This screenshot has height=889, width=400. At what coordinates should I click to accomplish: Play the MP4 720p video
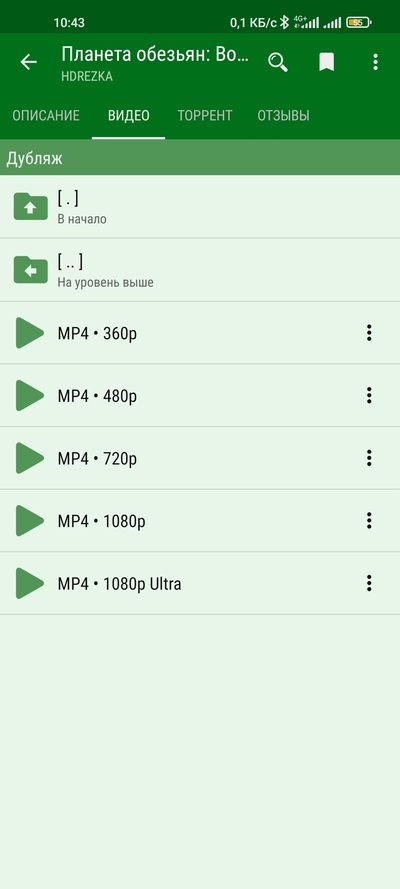[181, 458]
